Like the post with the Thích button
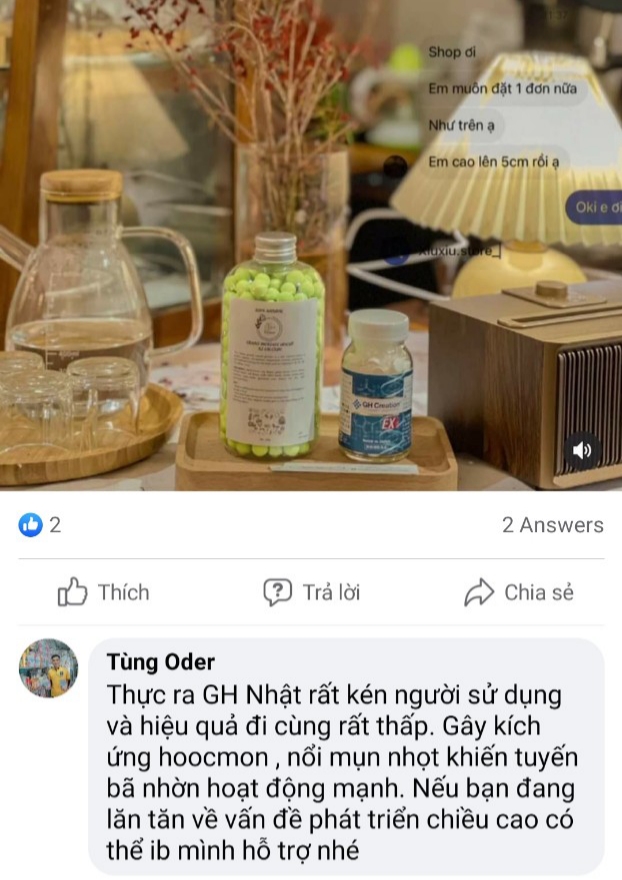 tap(103, 592)
